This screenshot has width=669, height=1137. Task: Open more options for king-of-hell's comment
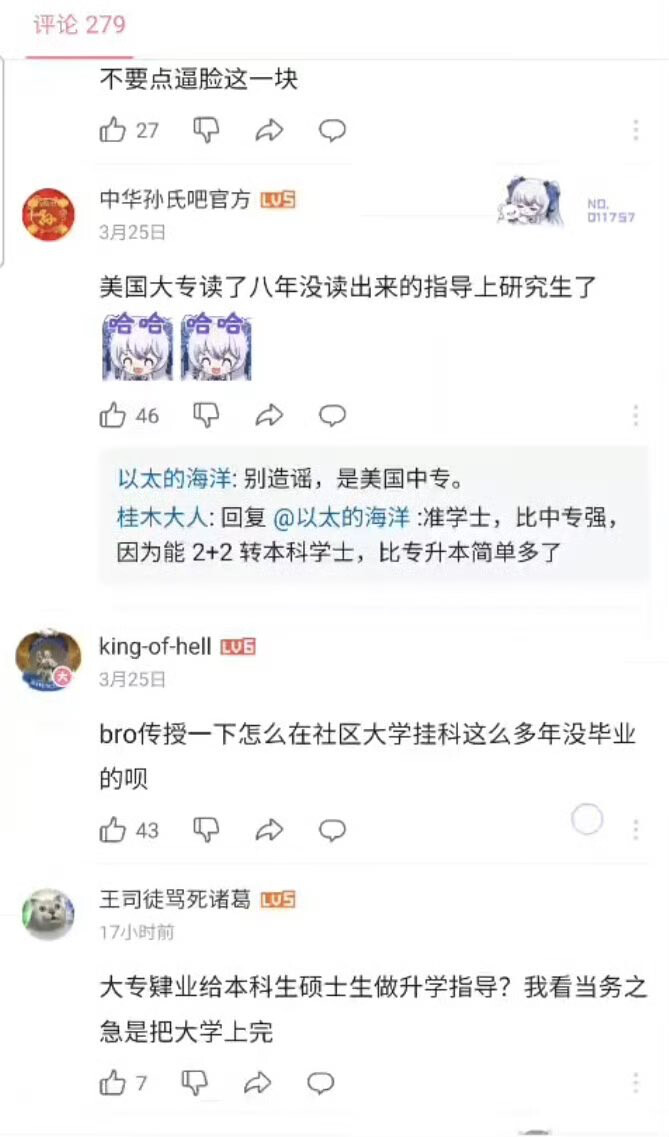click(x=636, y=830)
